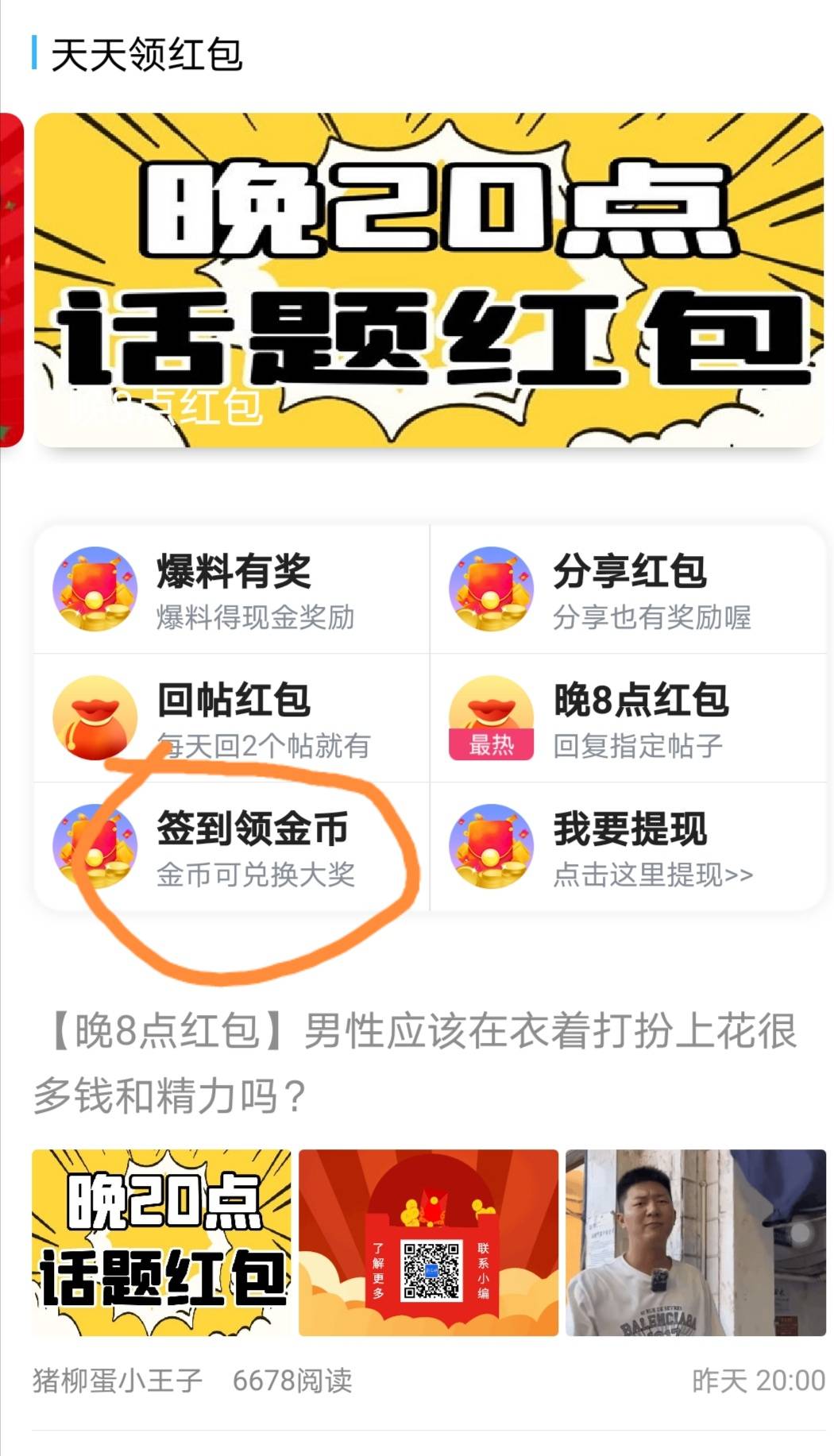Open 晚8点红包 entry

[x=627, y=718]
